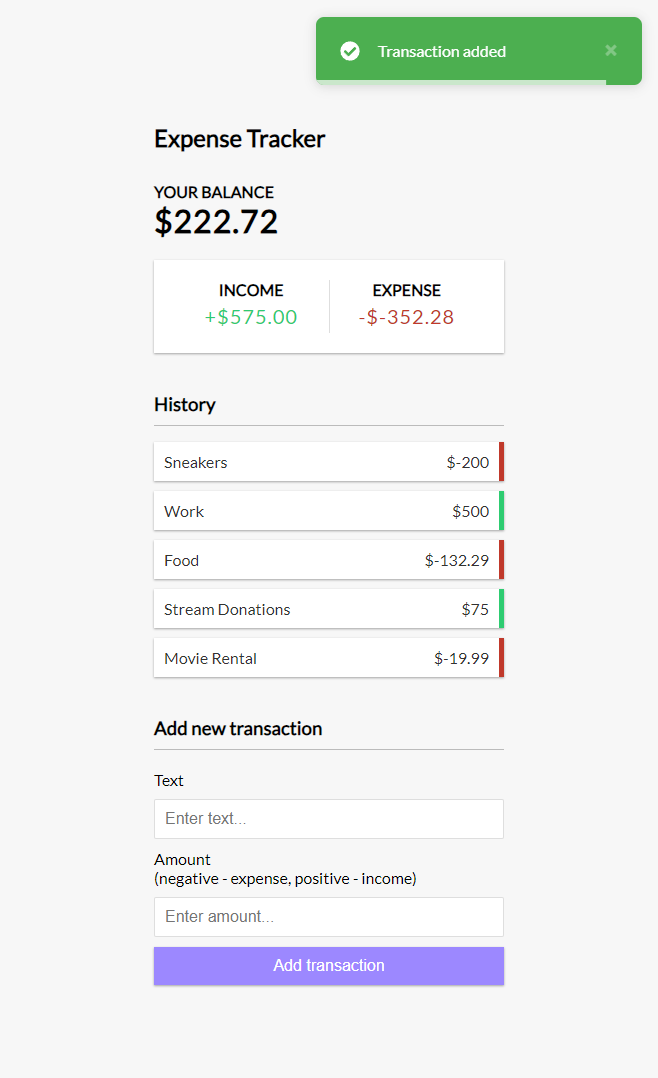Select the Work transaction row
Viewport: 658px width, 1078px height.
[x=329, y=511]
